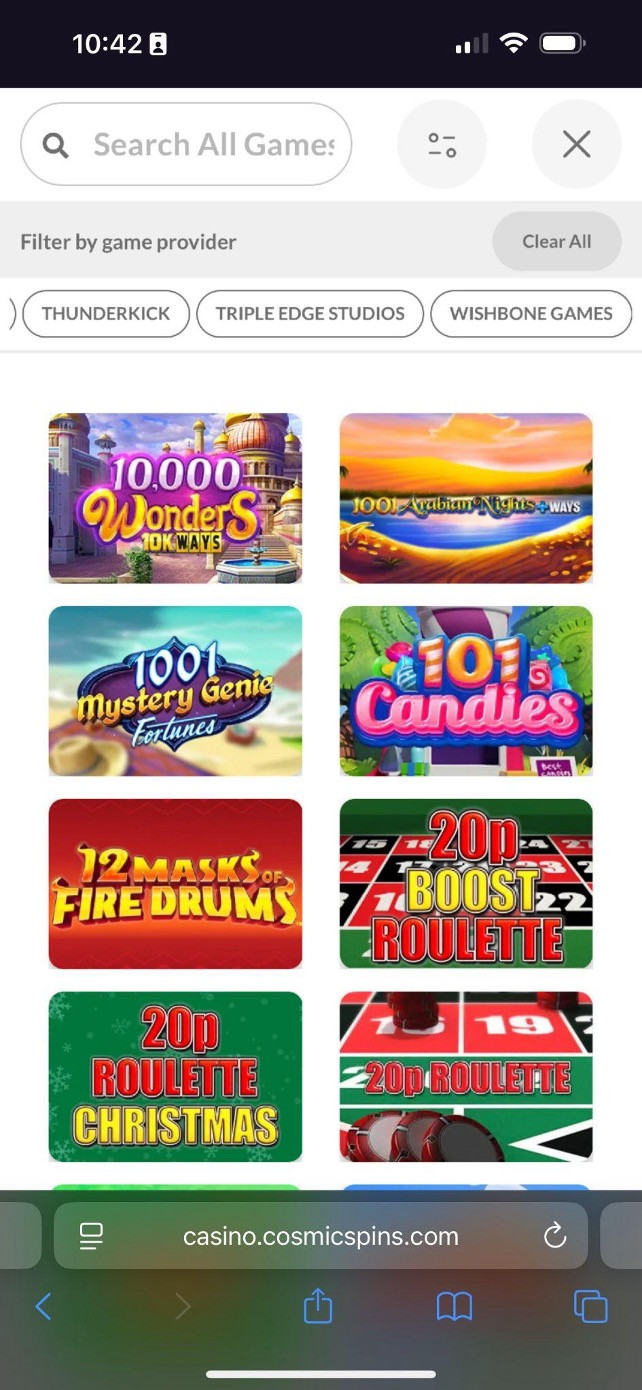Open 1001 Mystery Genie Fortunes

[x=175, y=691]
